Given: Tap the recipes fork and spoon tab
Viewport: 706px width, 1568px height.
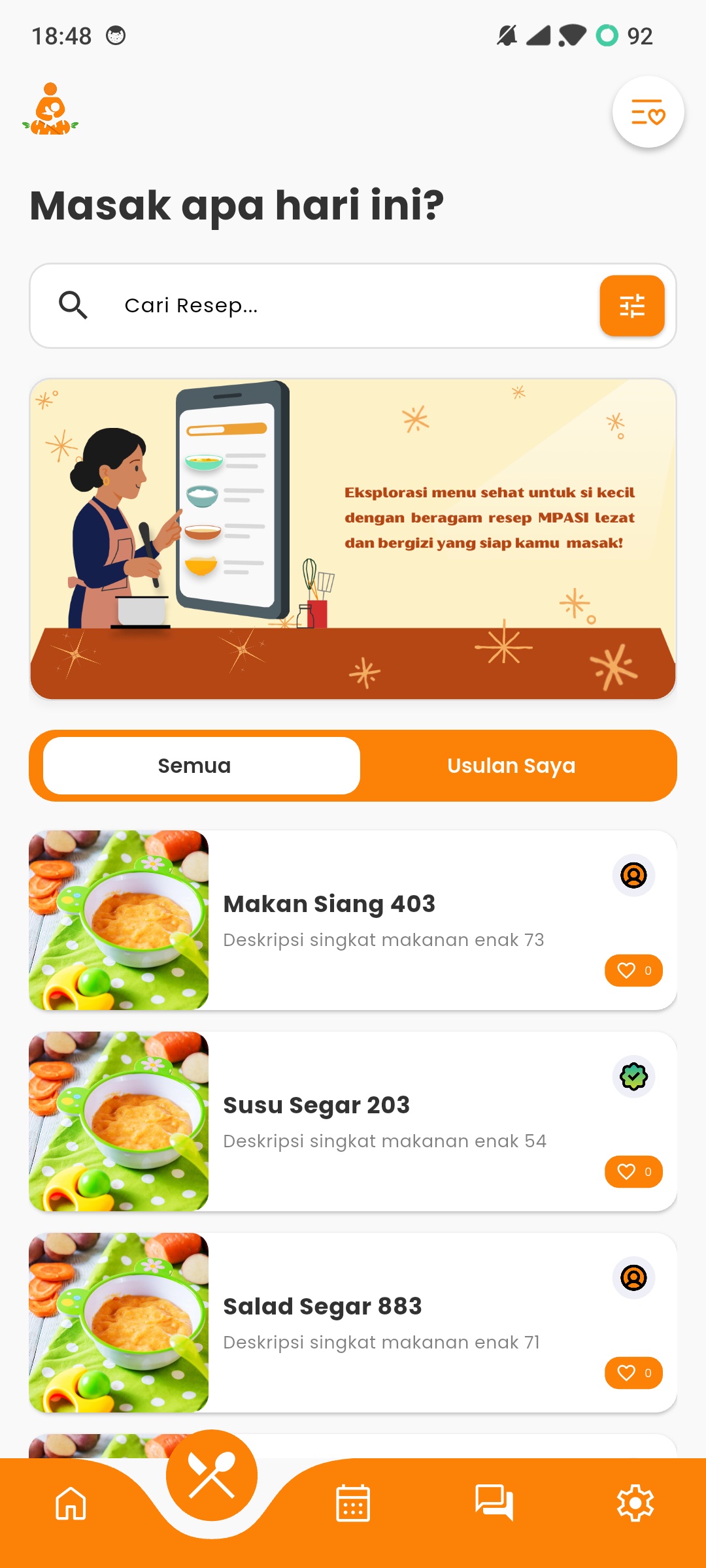Looking at the screenshot, I should click(x=212, y=1475).
